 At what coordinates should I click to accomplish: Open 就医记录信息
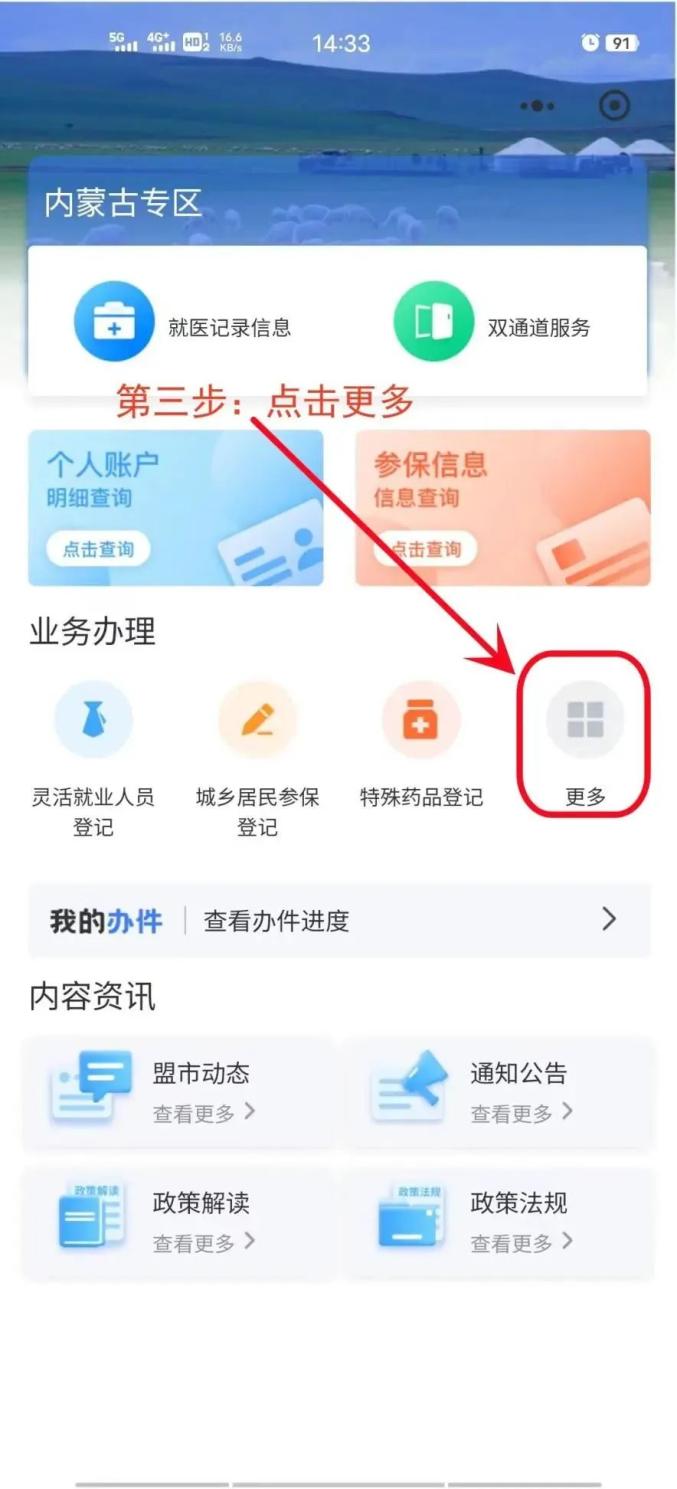coord(183,322)
